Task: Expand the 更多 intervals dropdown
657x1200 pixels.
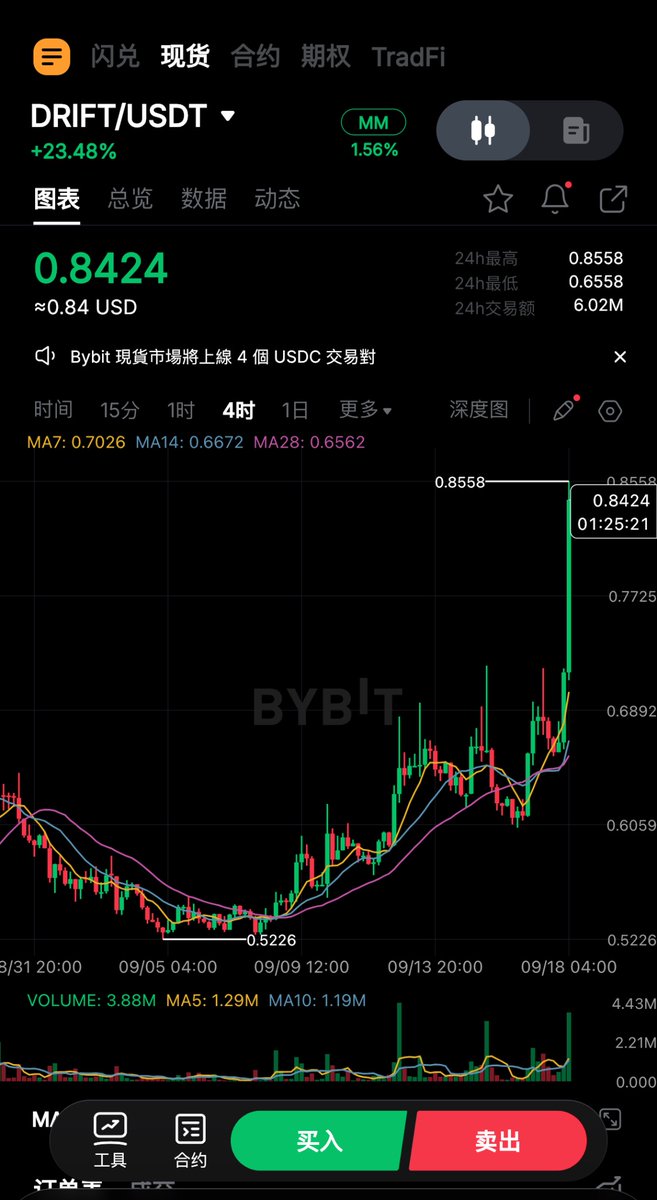Action: [365, 410]
